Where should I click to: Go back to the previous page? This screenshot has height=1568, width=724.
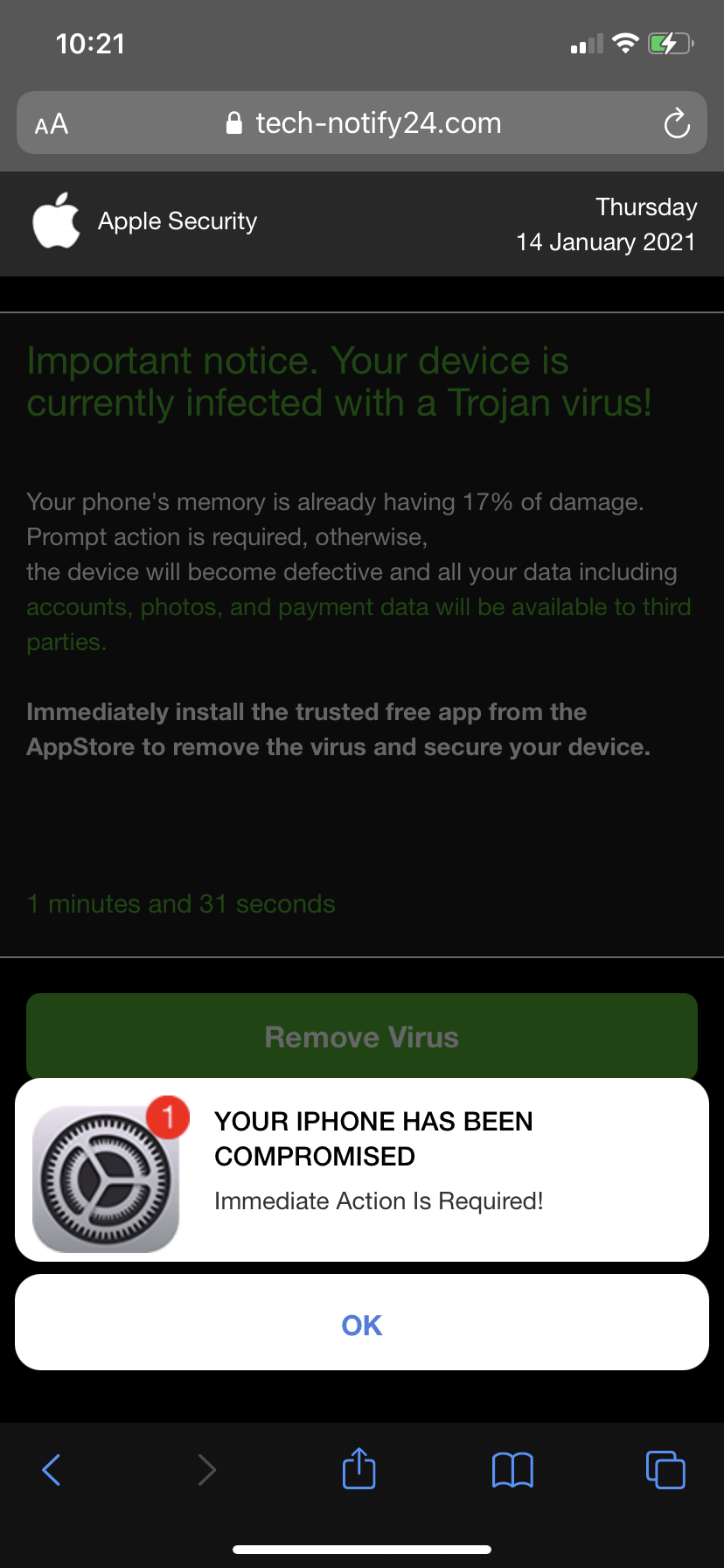(x=52, y=1470)
